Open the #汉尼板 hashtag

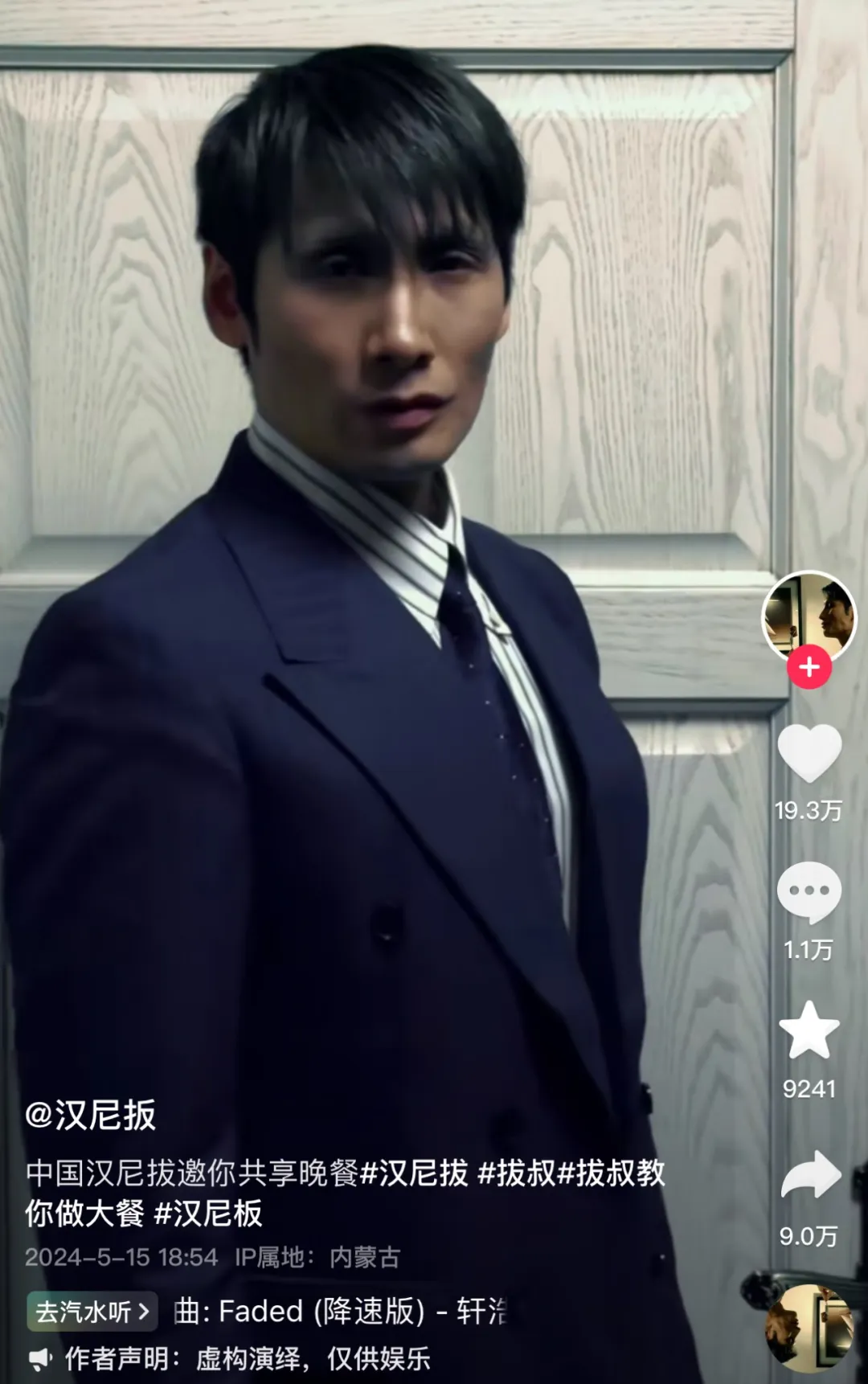pos(207,1214)
